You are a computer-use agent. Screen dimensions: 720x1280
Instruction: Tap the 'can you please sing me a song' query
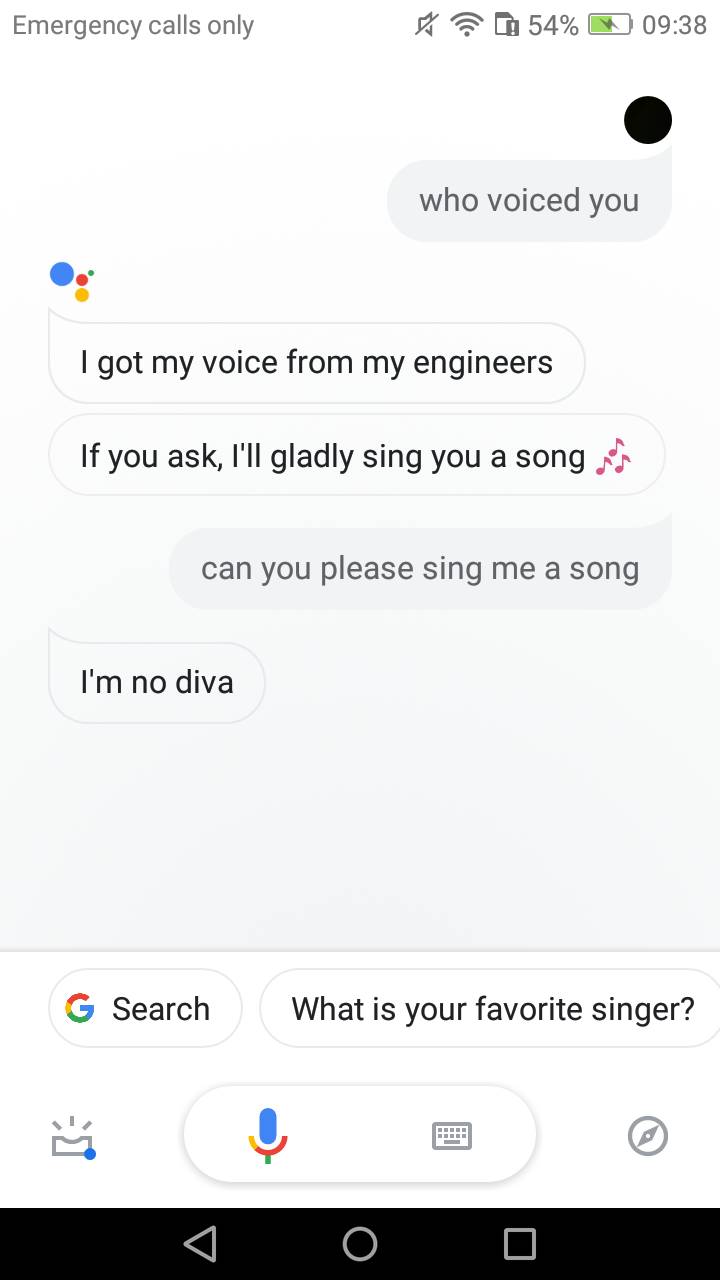click(420, 568)
